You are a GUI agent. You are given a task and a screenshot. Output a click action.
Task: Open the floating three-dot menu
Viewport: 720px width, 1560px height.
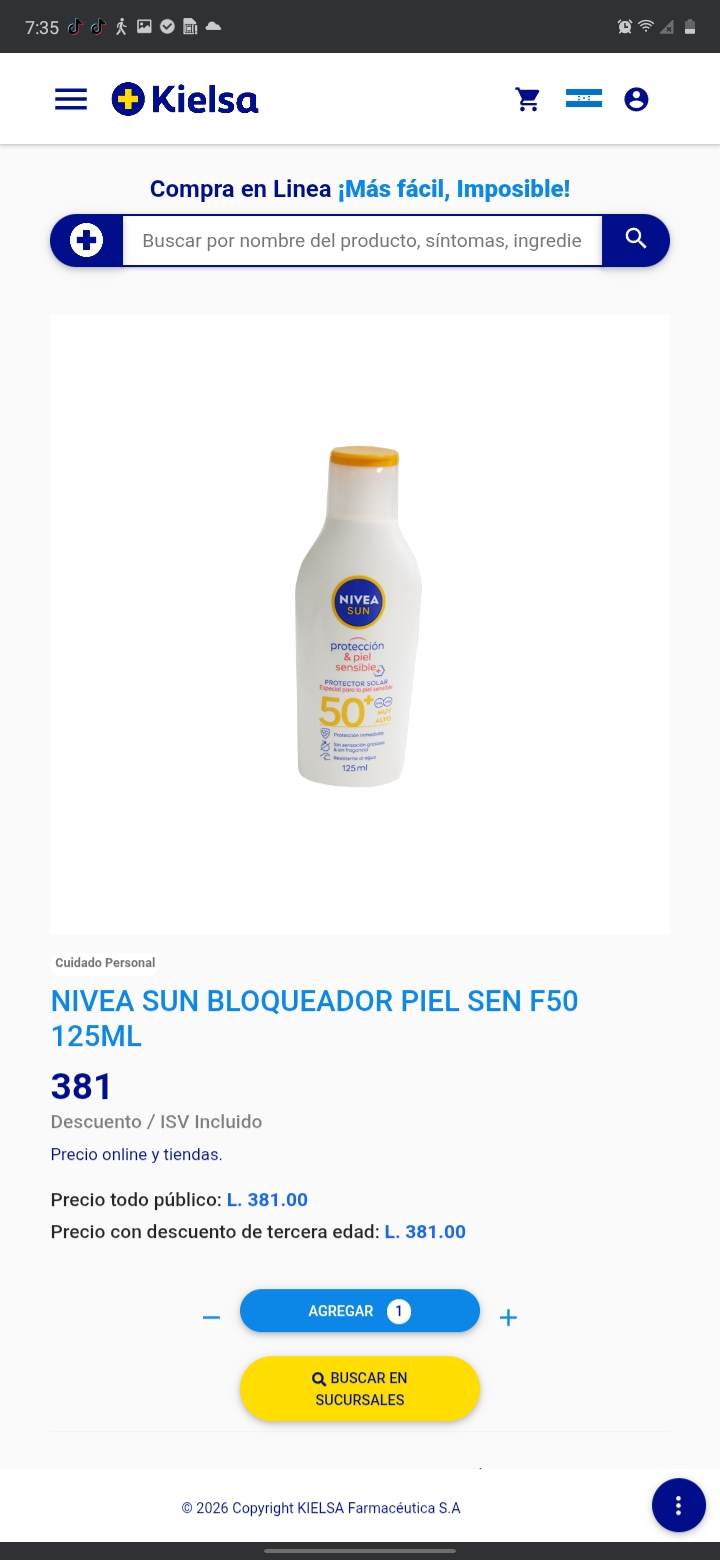[x=678, y=1505]
